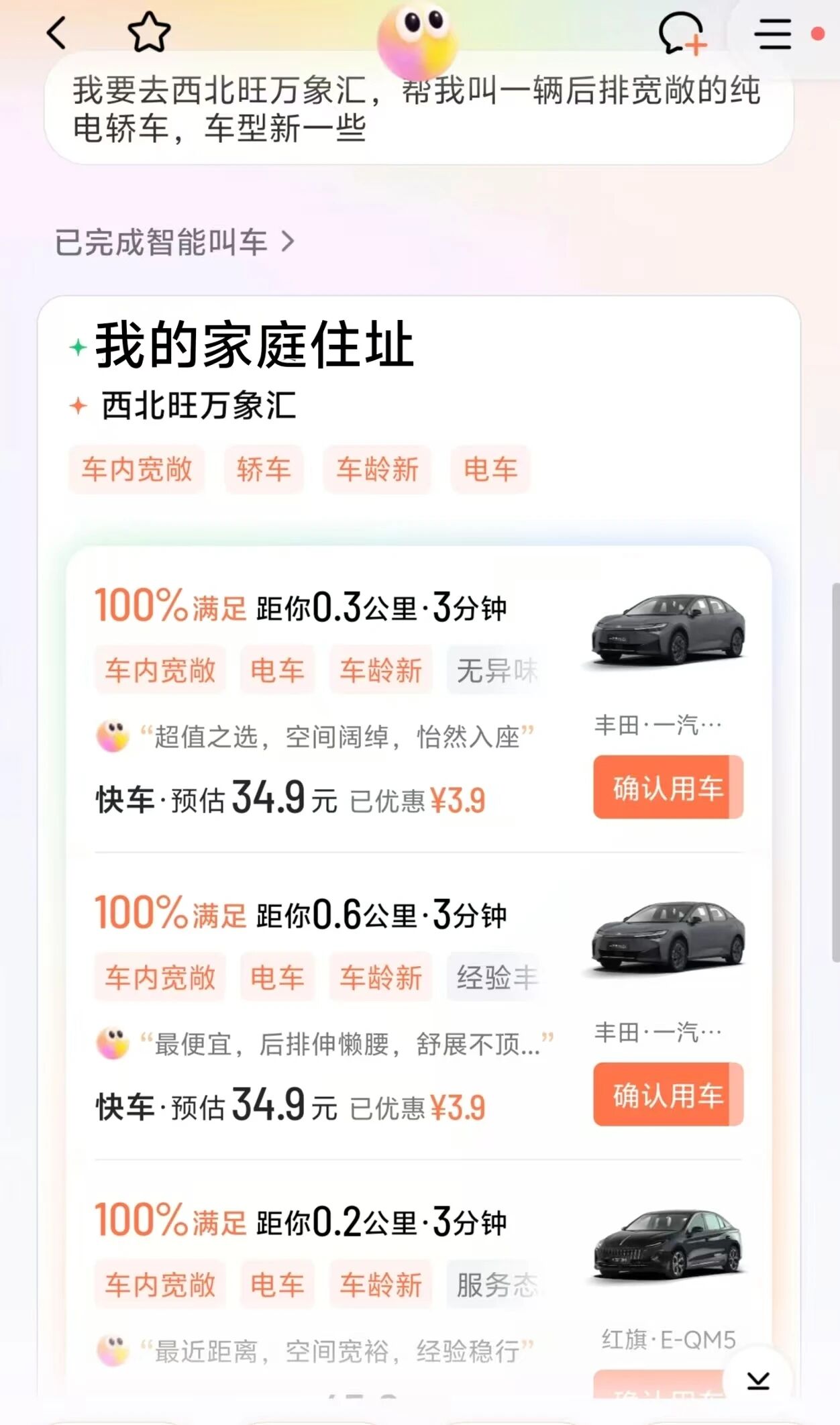Click the 红旗·E-QM5 car image

point(668,1245)
